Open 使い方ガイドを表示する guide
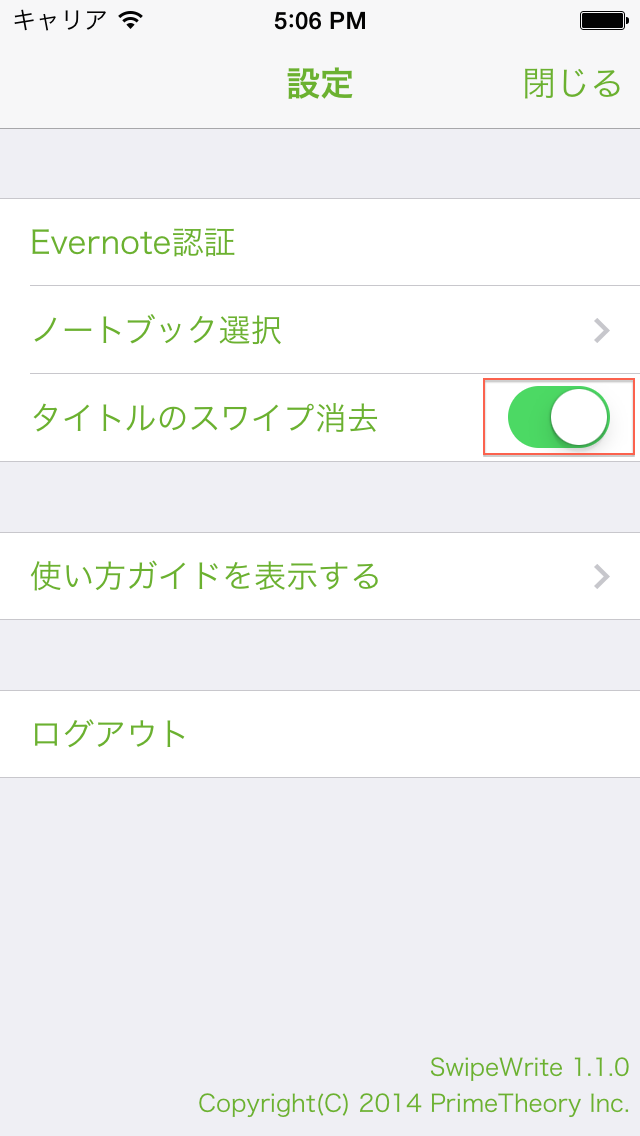 click(x=320, y=576)
